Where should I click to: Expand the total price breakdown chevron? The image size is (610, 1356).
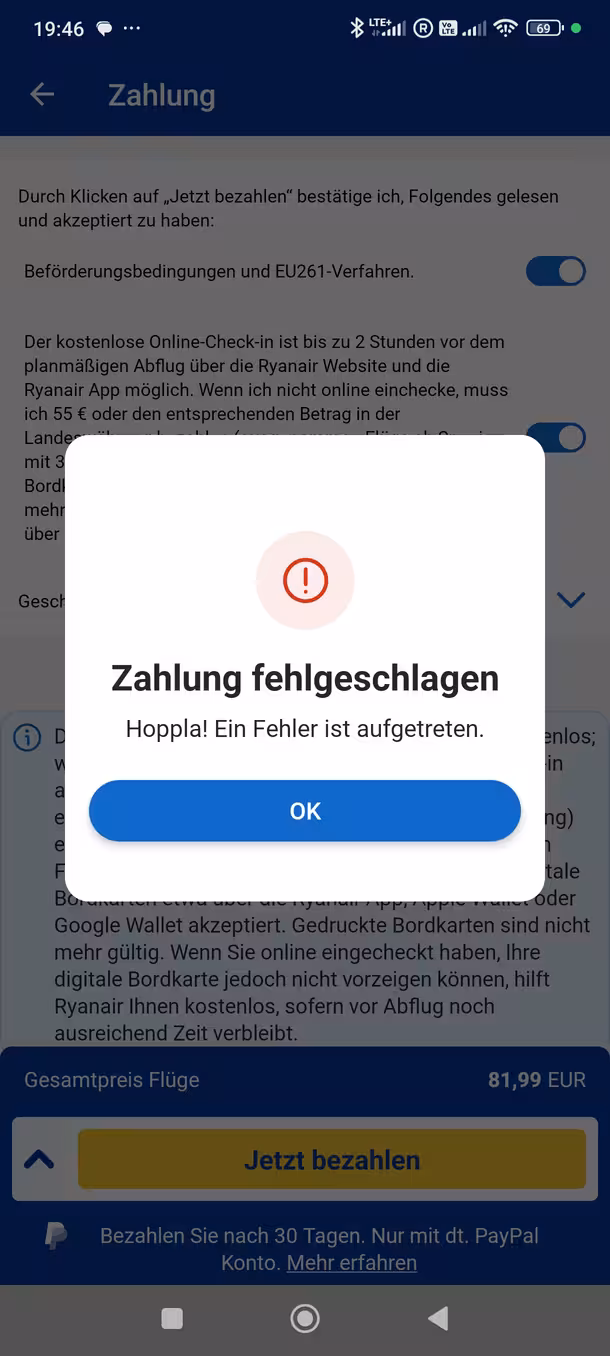pyautogui.click(x=39, y=1160)
